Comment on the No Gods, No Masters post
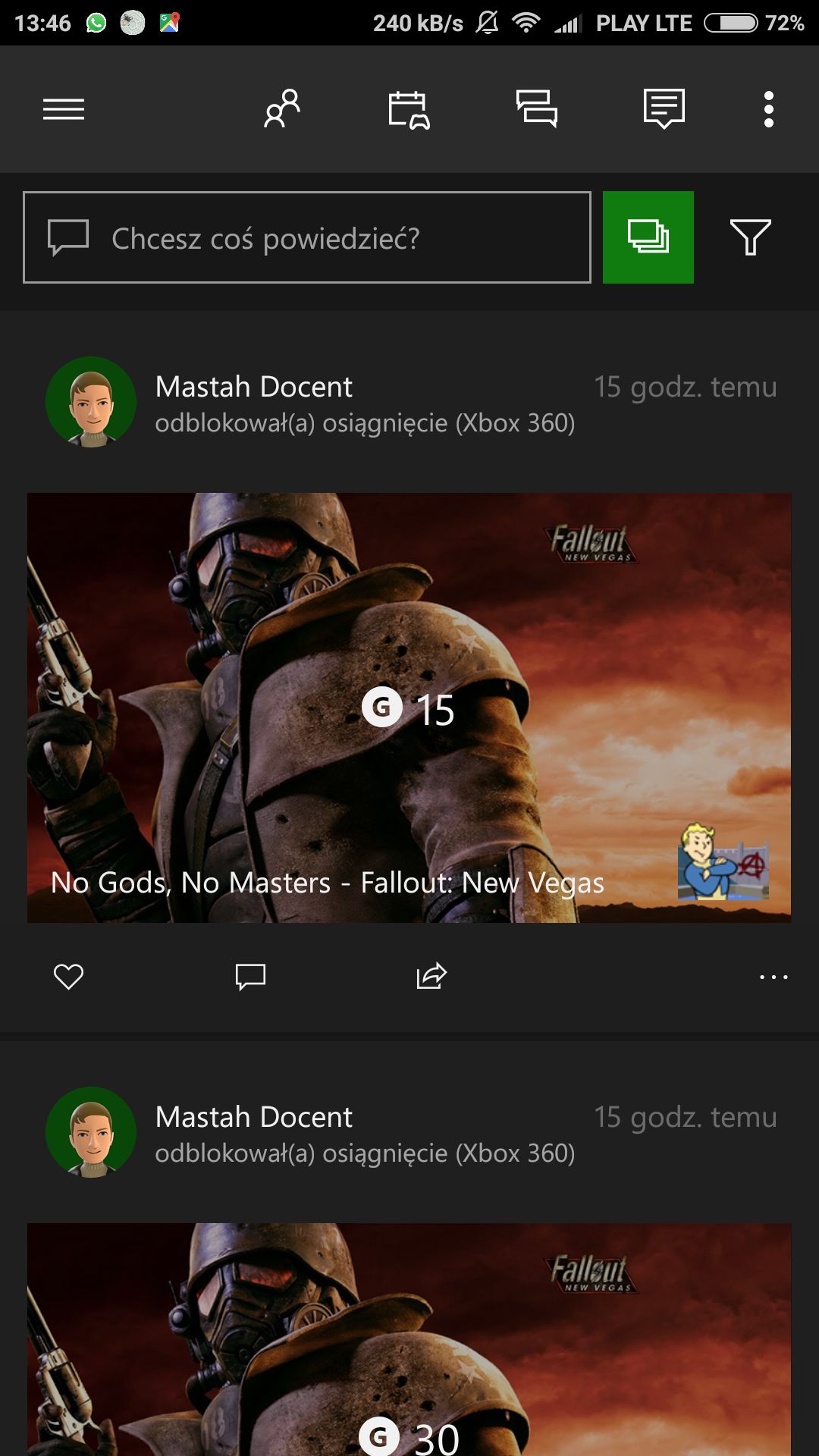Image resolution: width=819 pixels, height=1456 pixels. coord(250,976)
